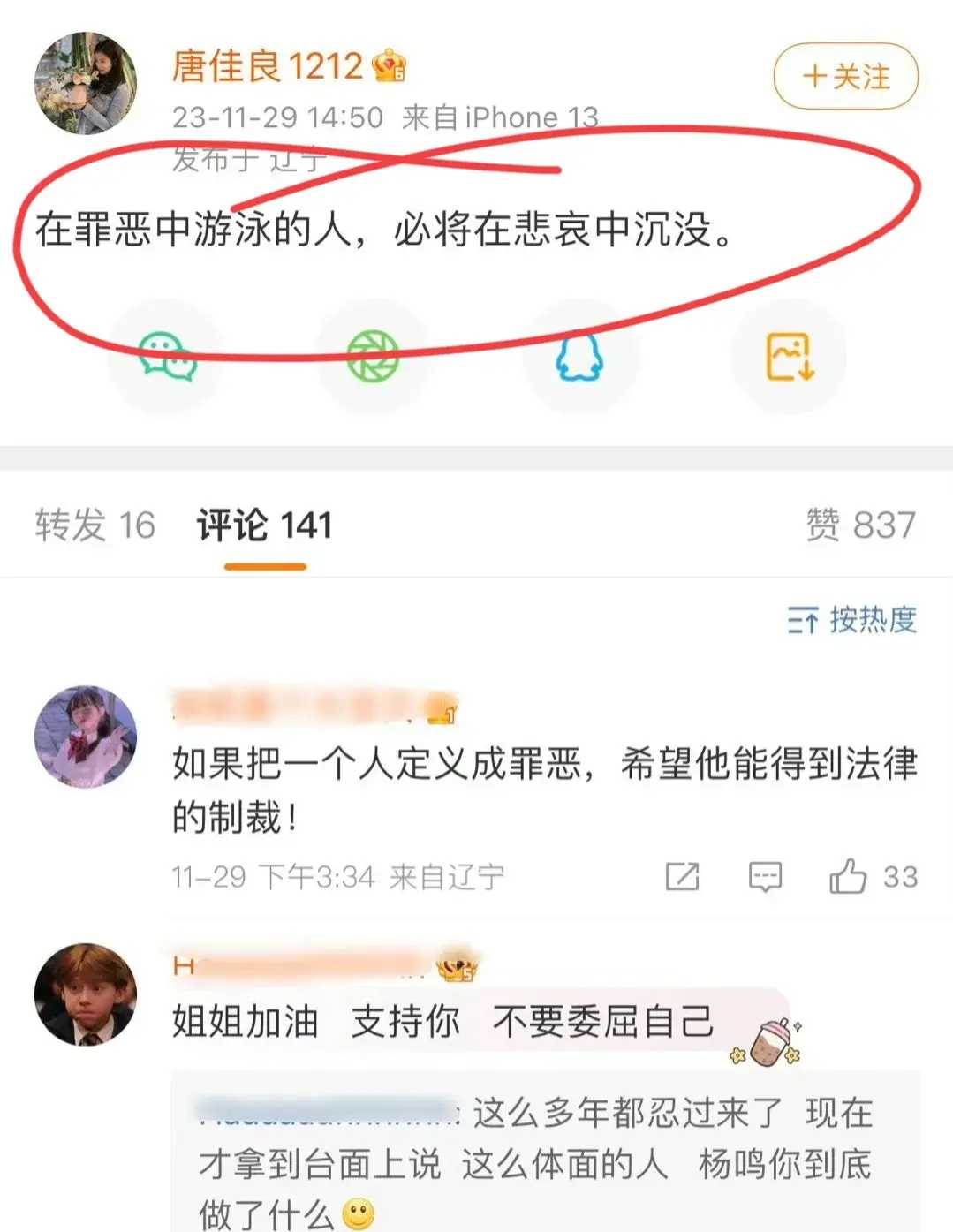The height and width of the screenshot is (1232, 953).
Task: Reply to the comment about 法律的制裁
Action: point(765,876)
